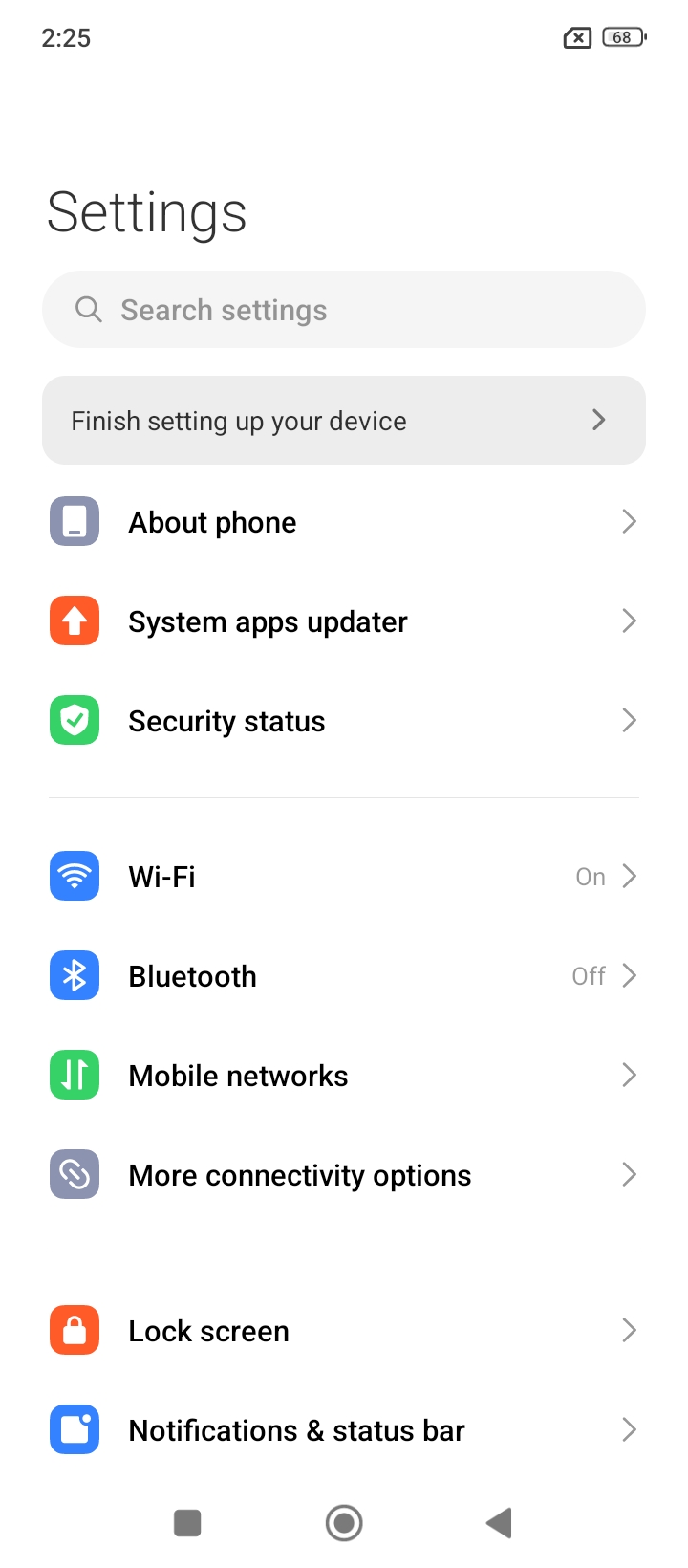Open Wi-Fi settings
Image resolution: width=688 pixels, height=1568 pixels.
click(x=344, y=877)
